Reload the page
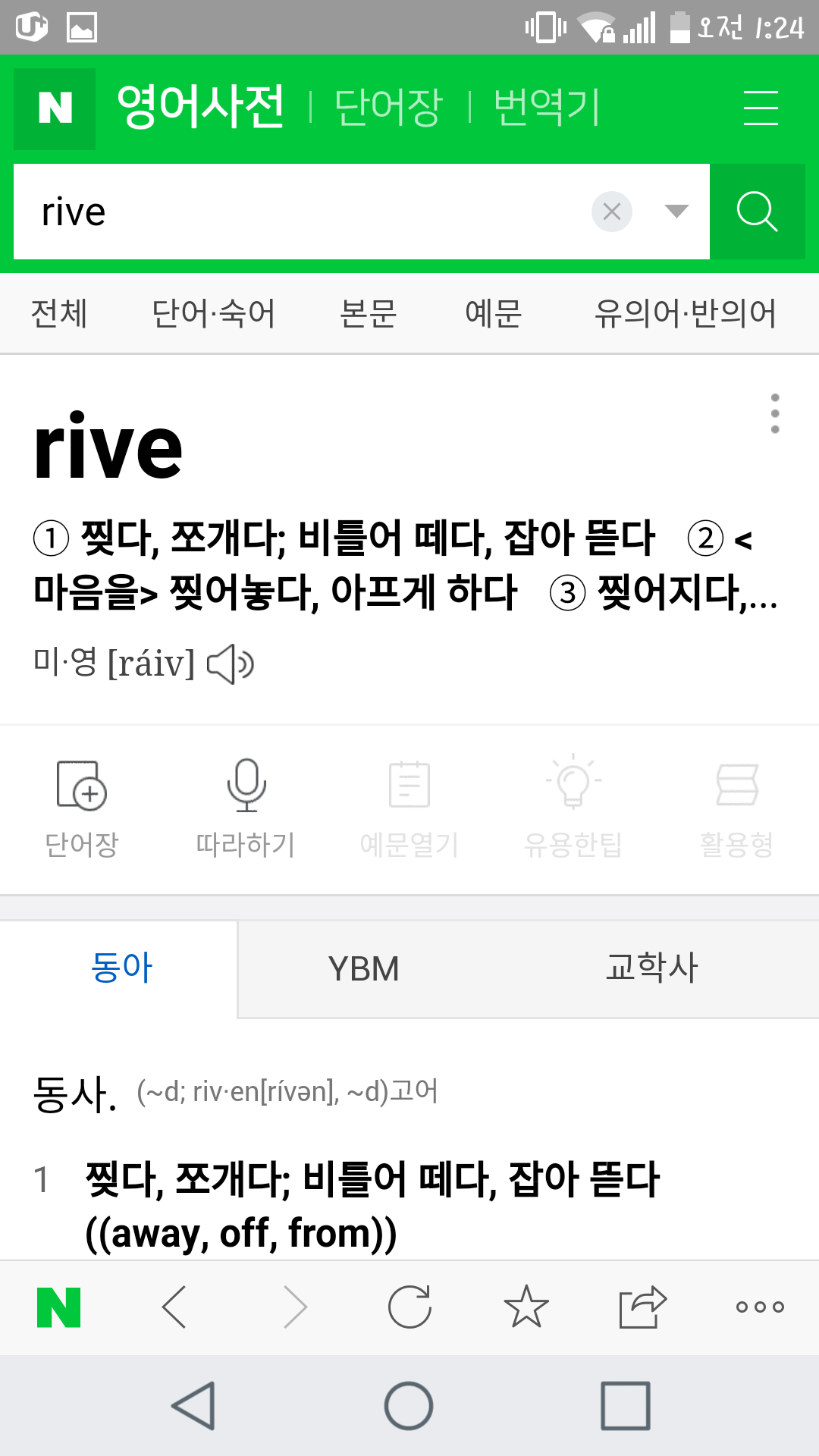 coord(409,1307)
